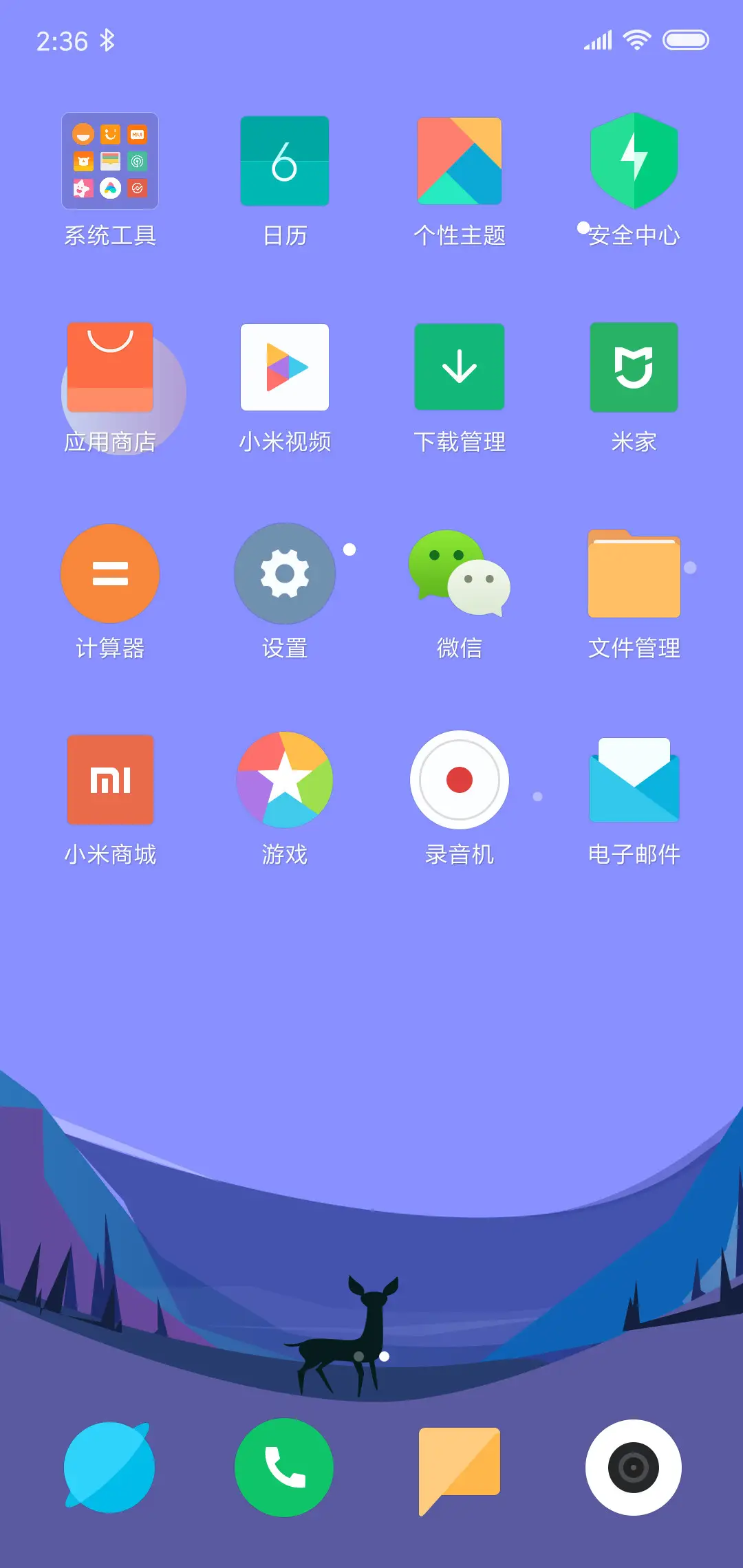Open the App Store (应用商店)
Viewport: 743px width, 1568px height.
(110, 367)
